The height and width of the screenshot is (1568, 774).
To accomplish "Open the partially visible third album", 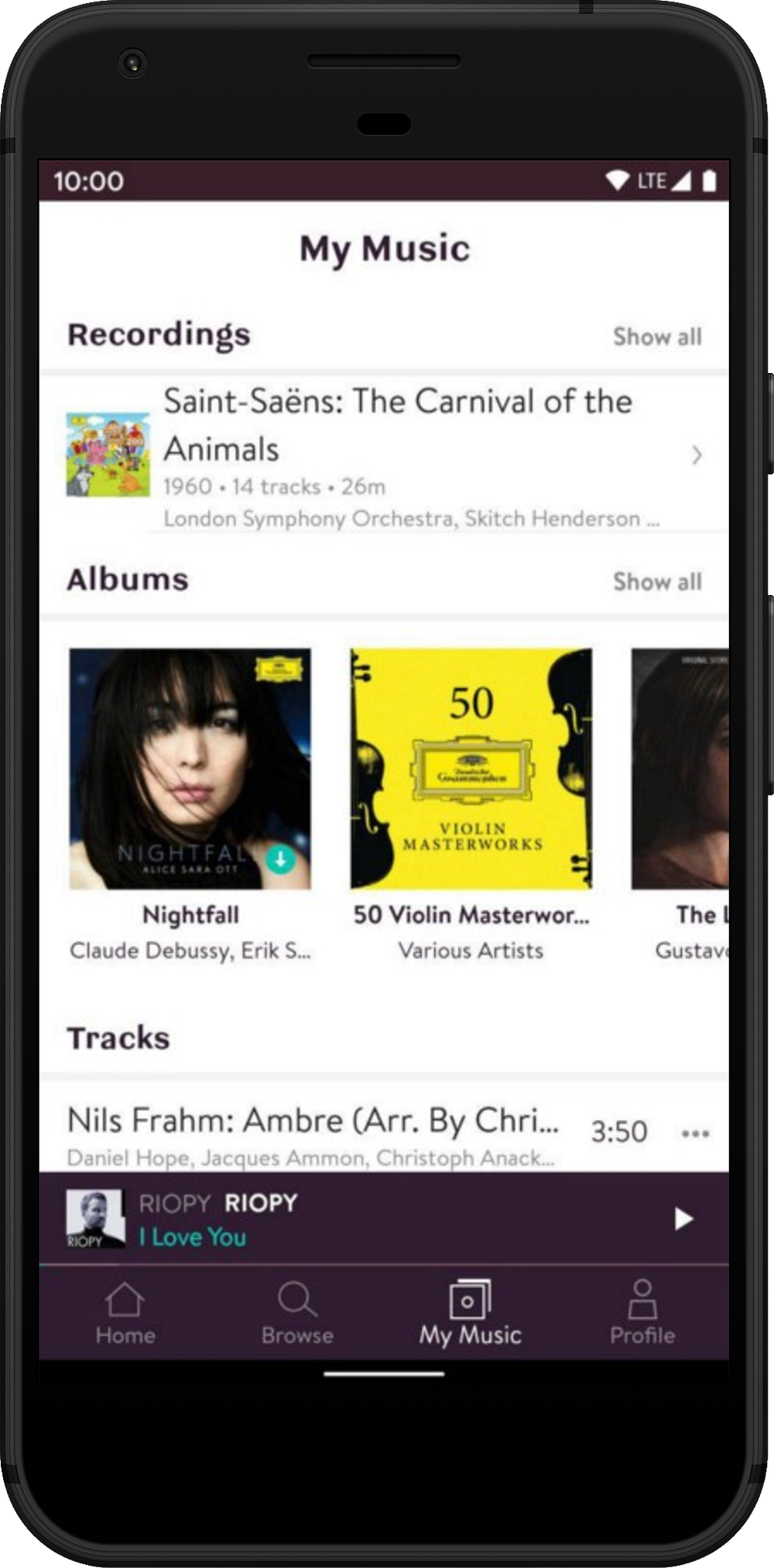I will coord(680,769).
